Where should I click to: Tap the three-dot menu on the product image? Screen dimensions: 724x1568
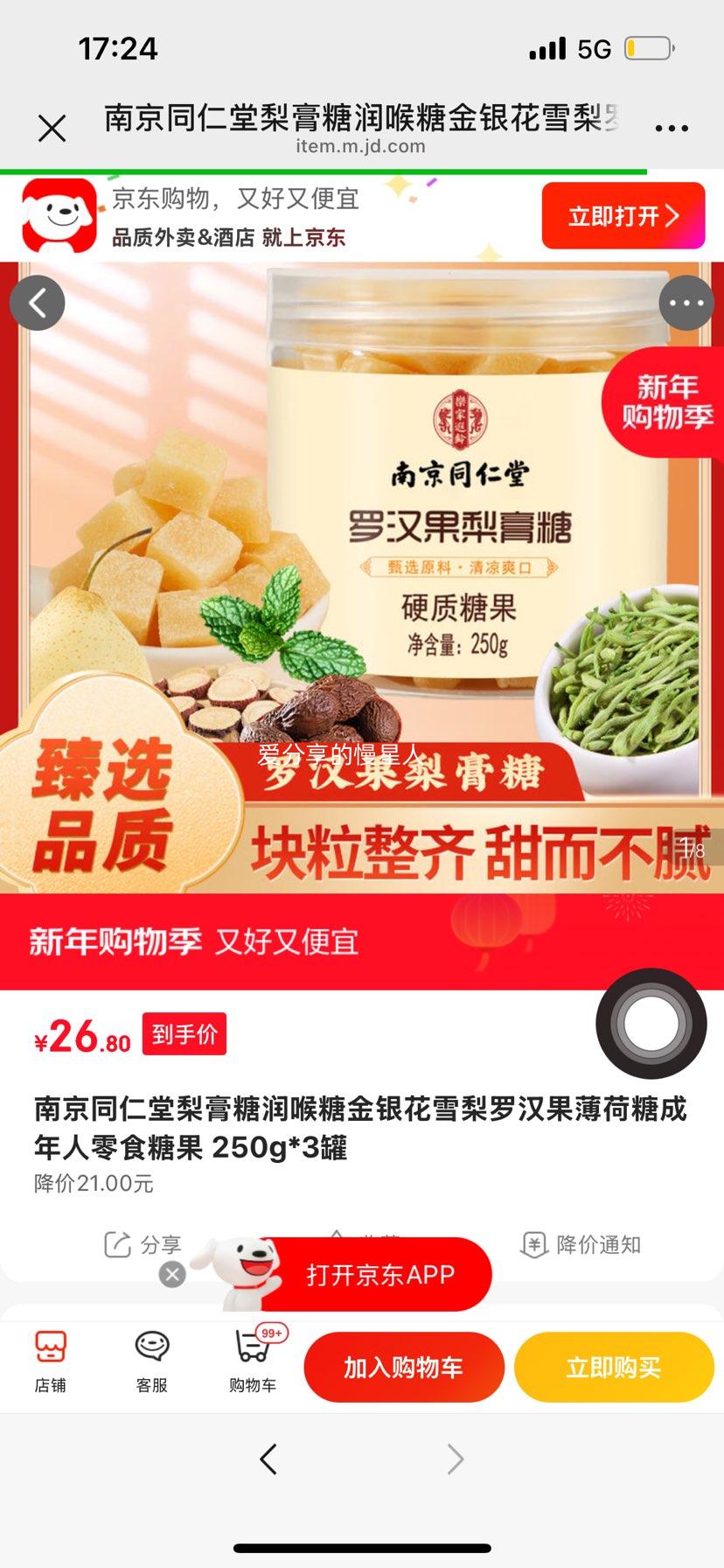(x=686, y=303)
